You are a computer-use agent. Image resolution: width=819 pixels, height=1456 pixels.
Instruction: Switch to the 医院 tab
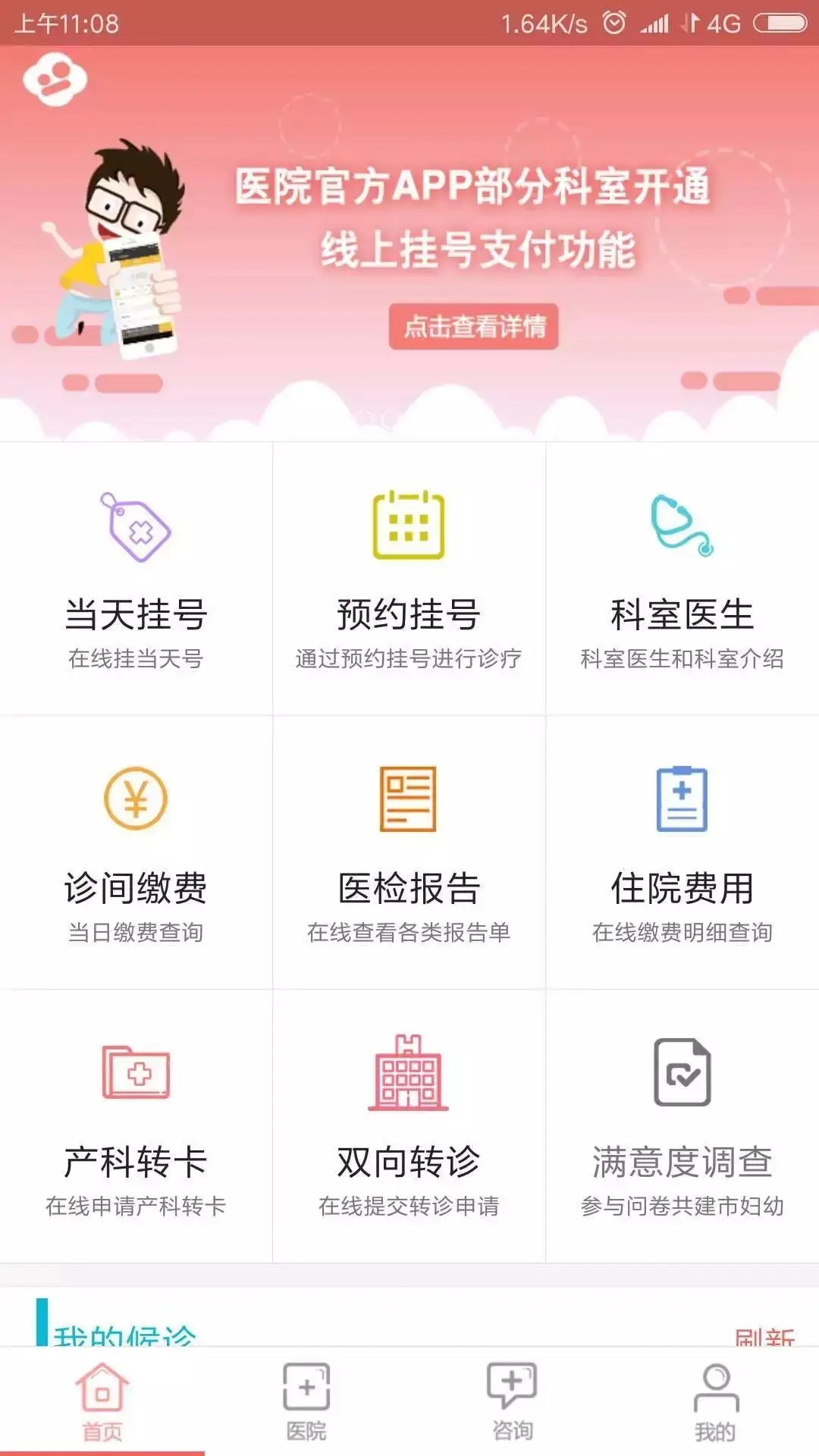pyautogui.click(x=306, y=1403)
